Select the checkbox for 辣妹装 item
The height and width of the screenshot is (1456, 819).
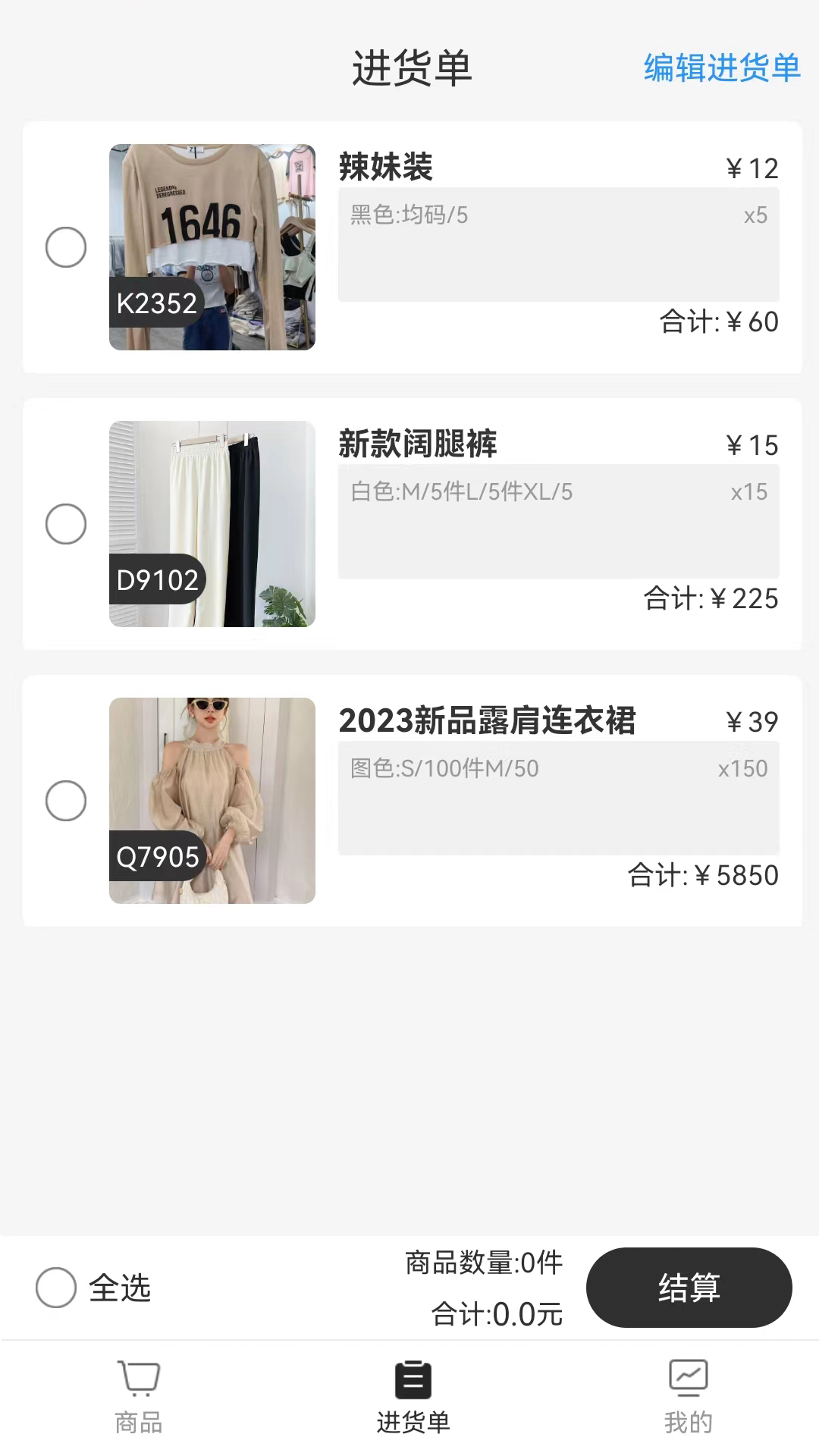66,247
